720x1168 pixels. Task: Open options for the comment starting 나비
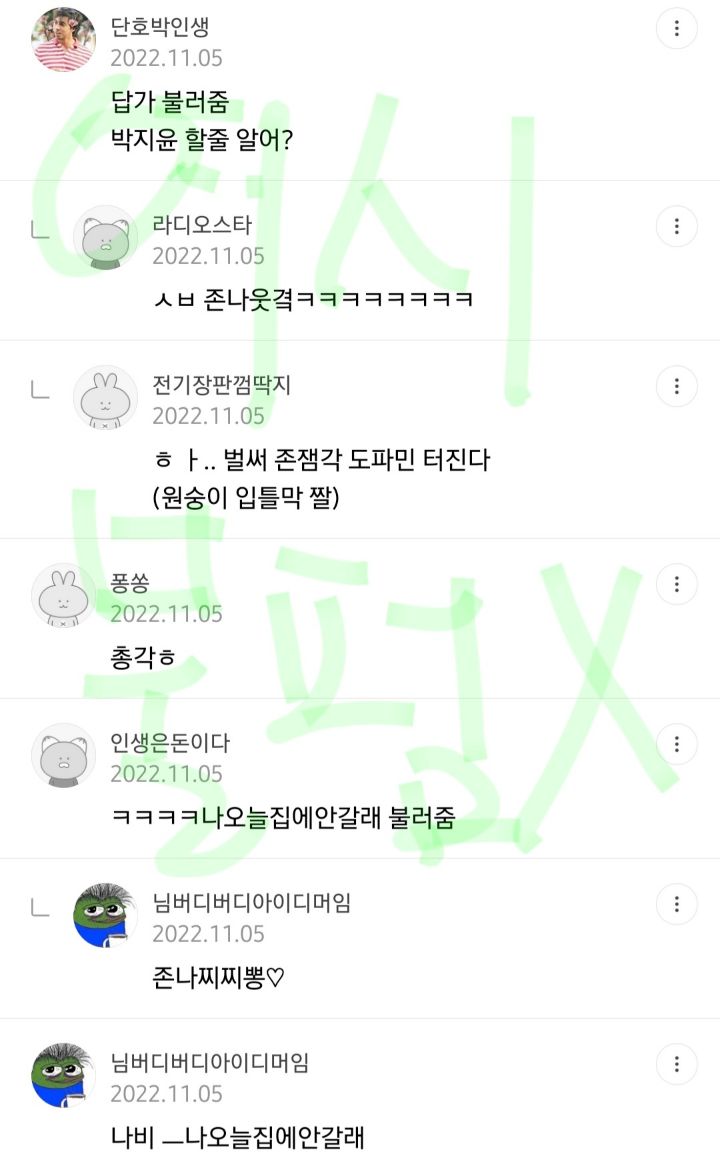click(x=676, y=1064)
